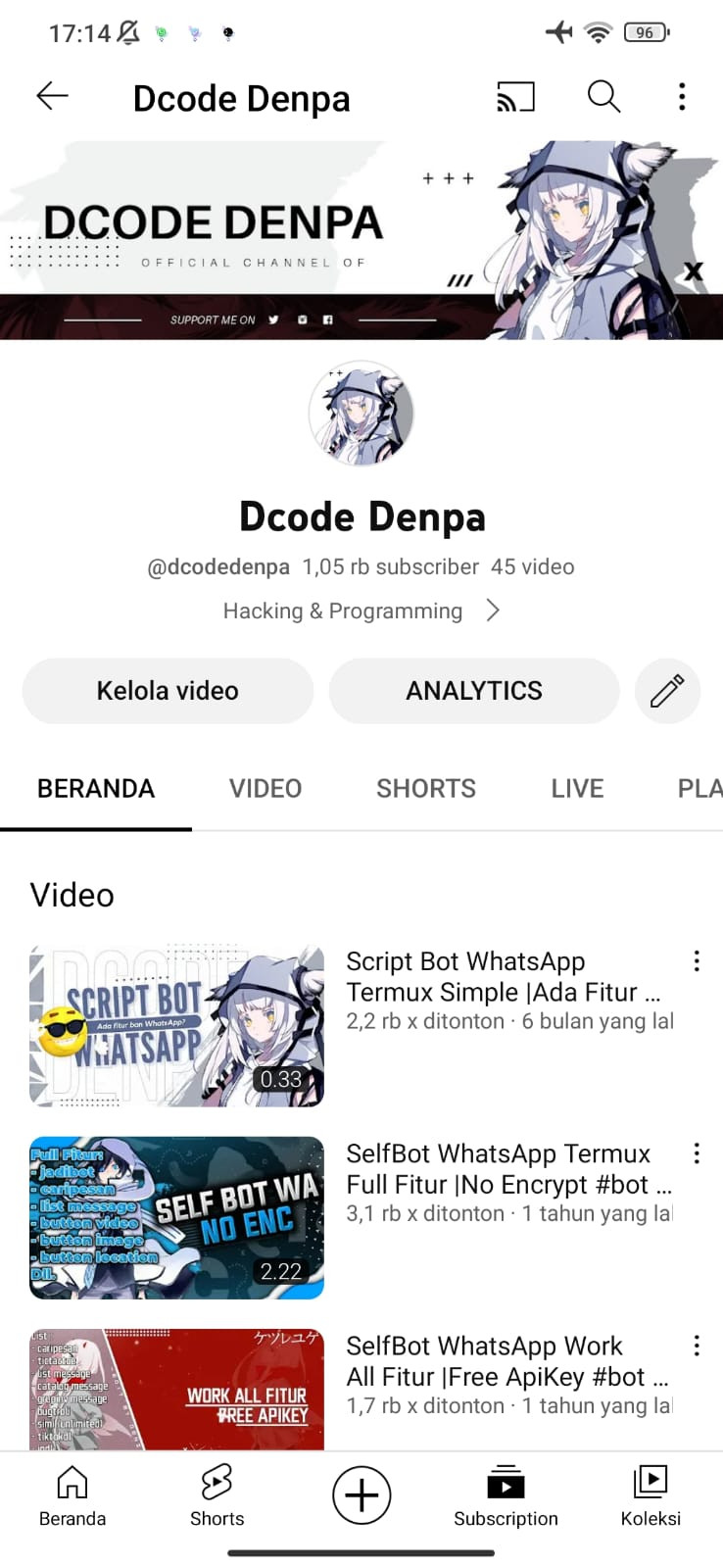View channel ANALYTICS
The width and height of the screenshot is (723, 1568).
tap(474, 691)
